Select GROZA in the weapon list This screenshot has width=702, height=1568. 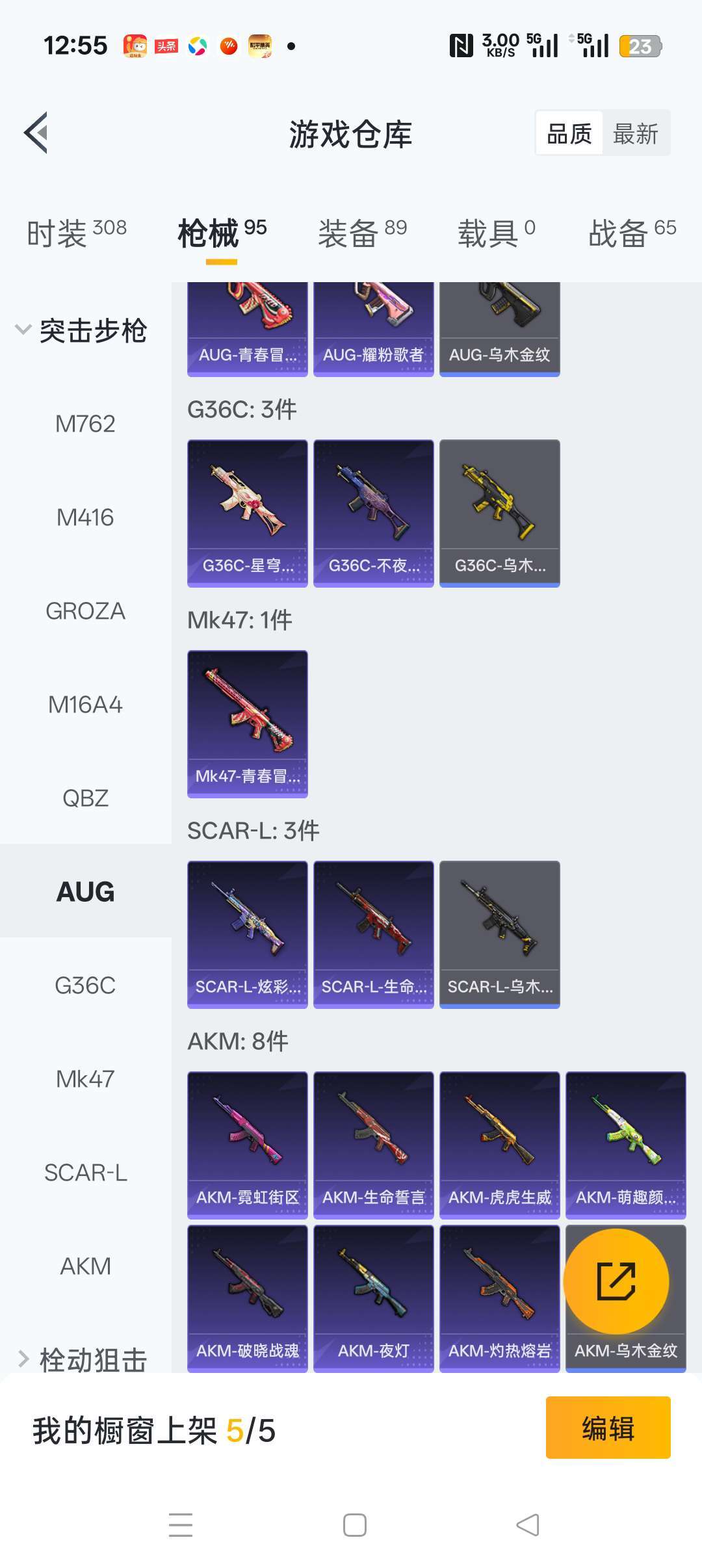point(85,611)
